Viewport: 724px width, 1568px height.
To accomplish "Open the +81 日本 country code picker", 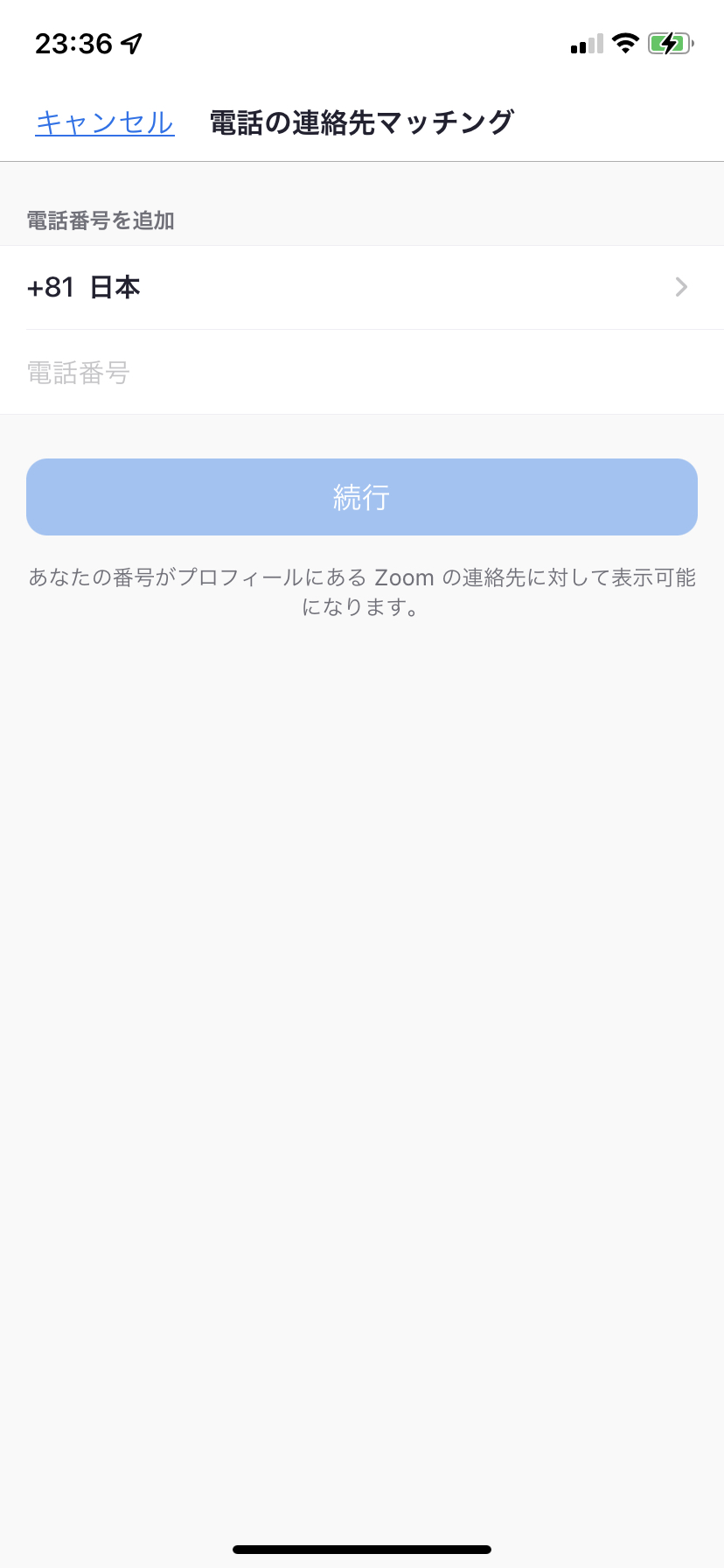I will tap(362, 287).
